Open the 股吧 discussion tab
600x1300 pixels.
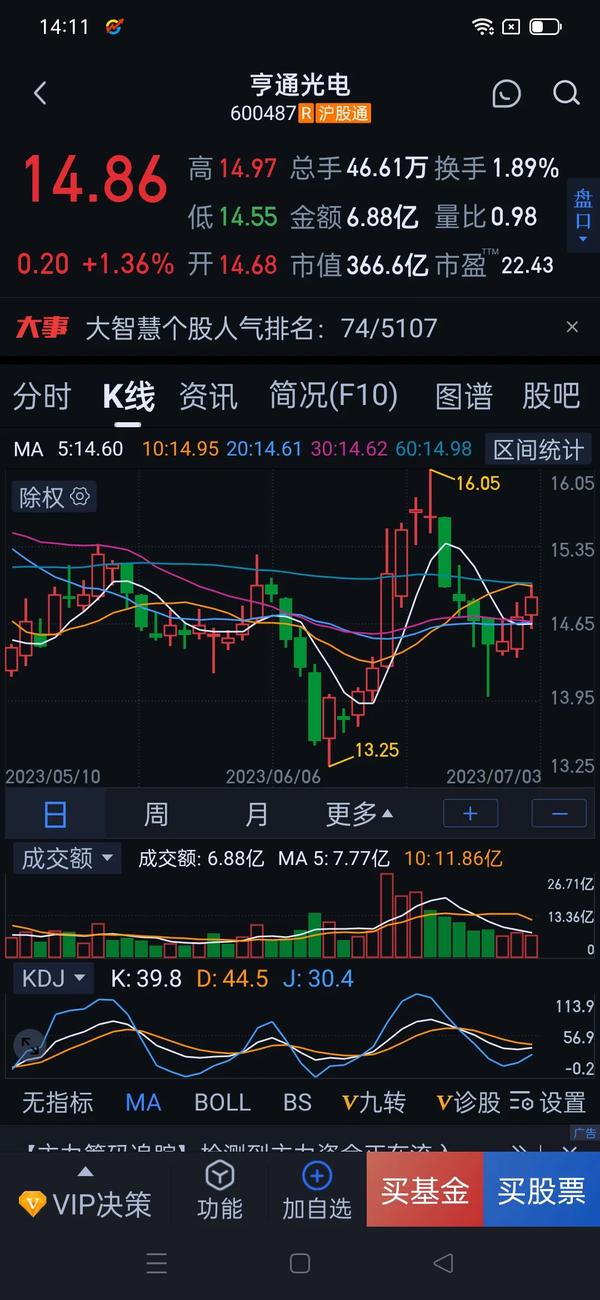[551, 396]
